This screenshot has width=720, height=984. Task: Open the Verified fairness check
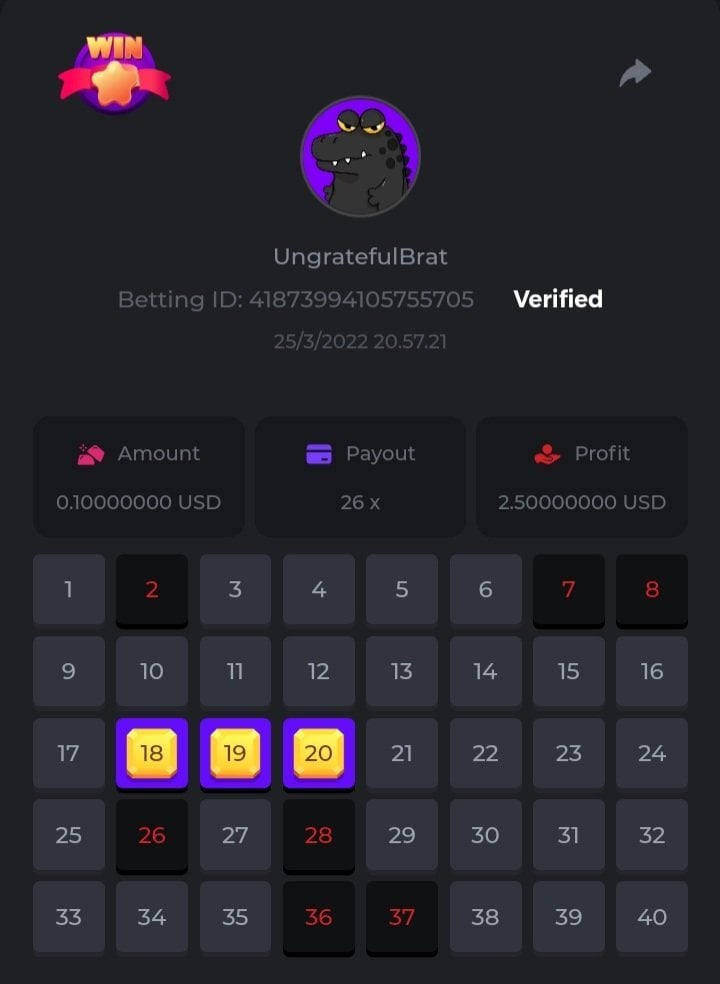(x=557, y=299)
